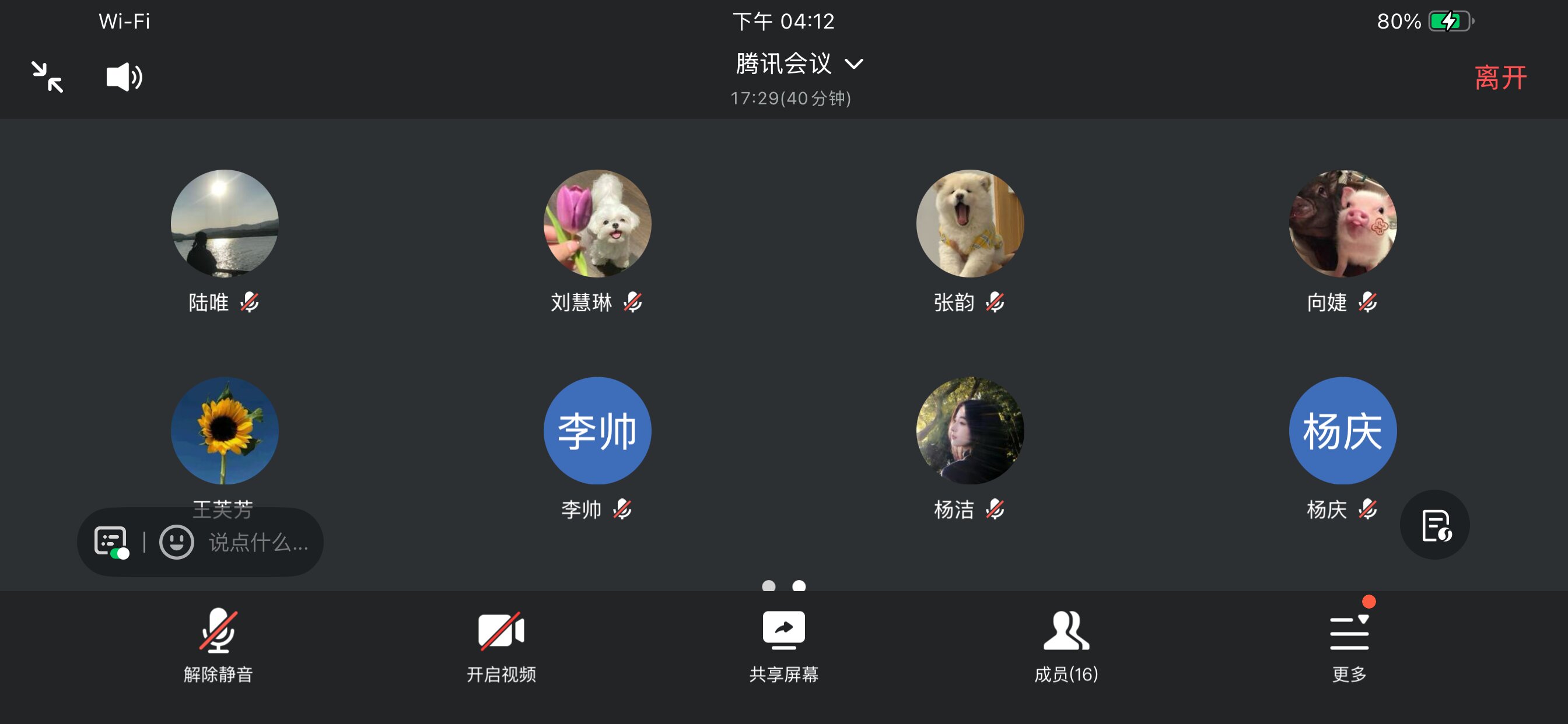Select participant 刘慧琳's tile
The height and width of the screenshot is (724, 1568).
[x=597, y=224]
